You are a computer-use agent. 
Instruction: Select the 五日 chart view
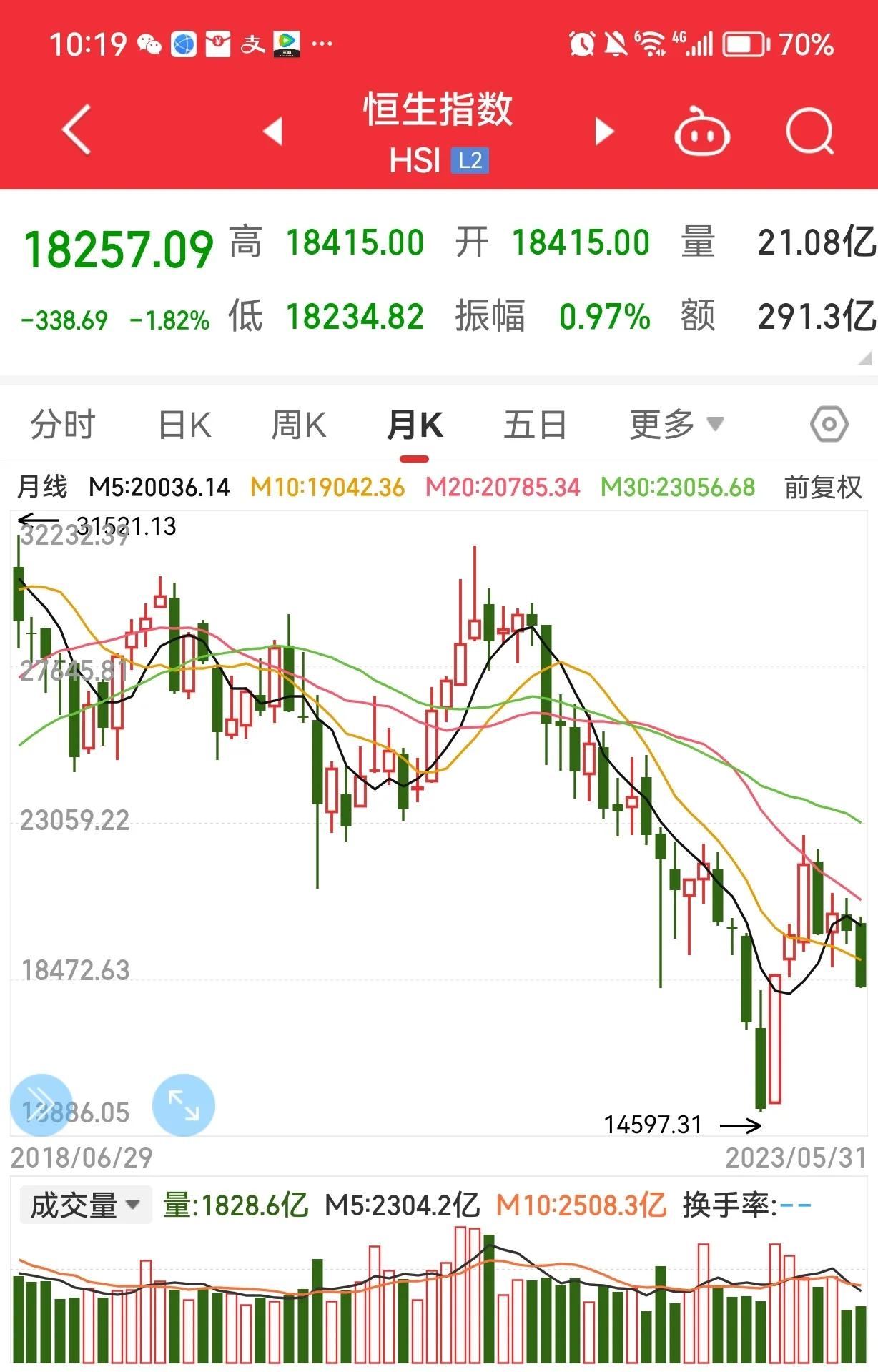[x=537, y=423]
